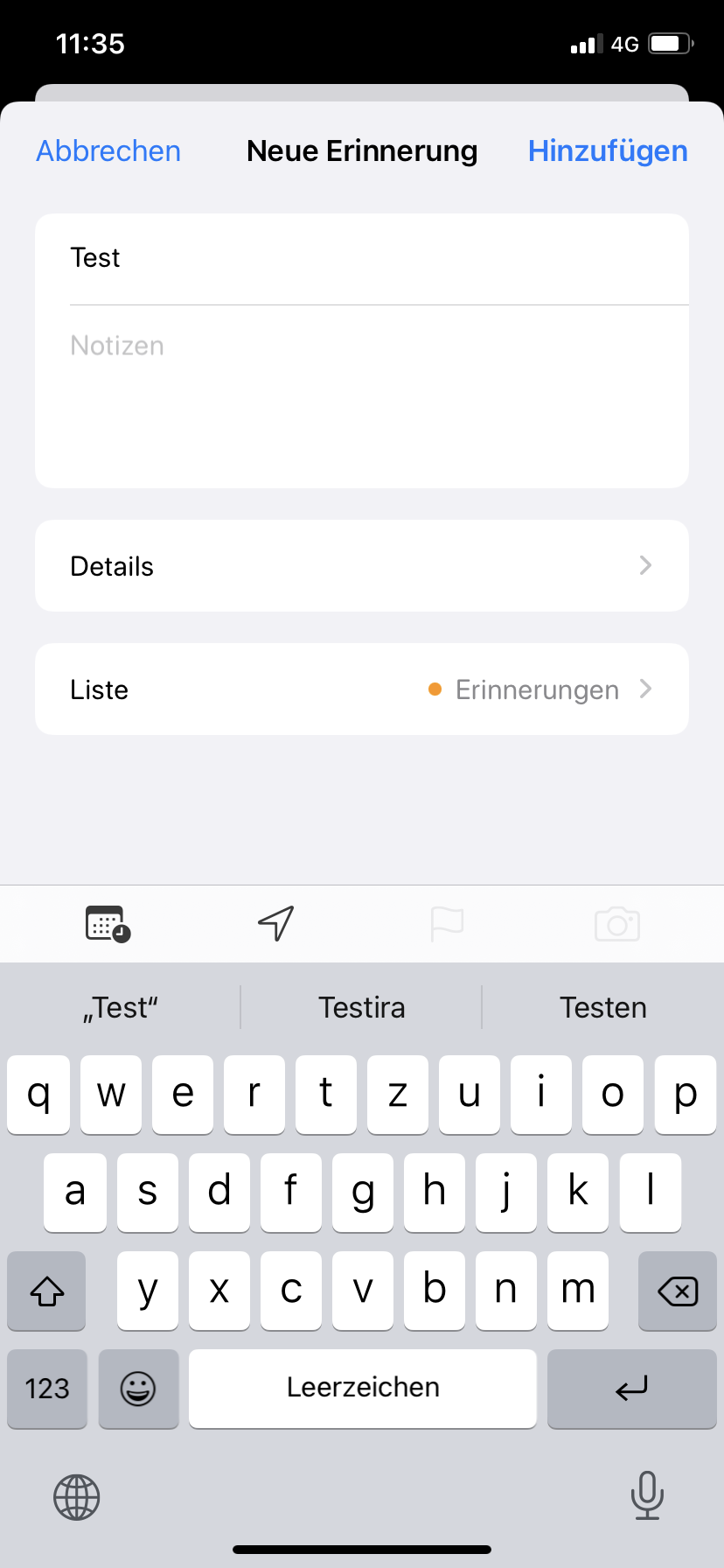Image resolution: width=724 pixels, height=1568 pixels.
Task: Open the date and time calendar icon
Action: pyautogui.click(x=108, y=924)
